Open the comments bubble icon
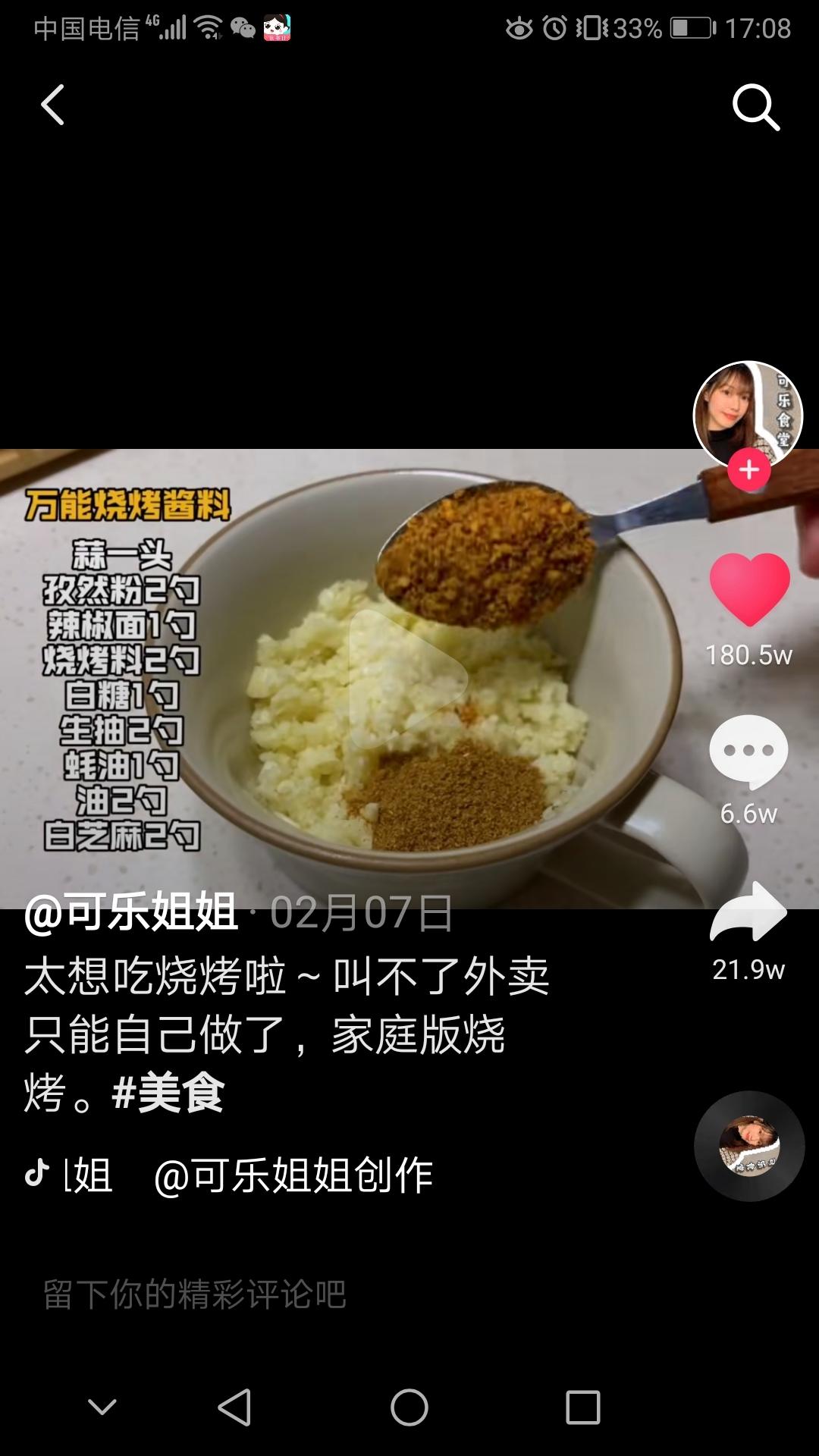The image size is (819, 1456). point(748,751)
